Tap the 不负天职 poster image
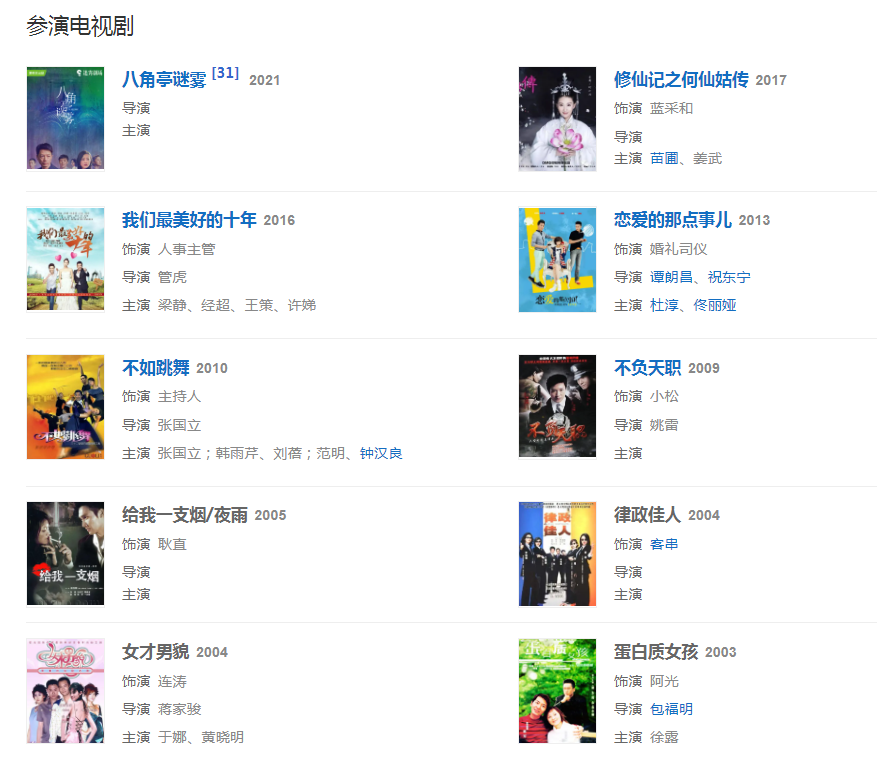Screen dimensions: 877x761 click(x=557, y=406)
